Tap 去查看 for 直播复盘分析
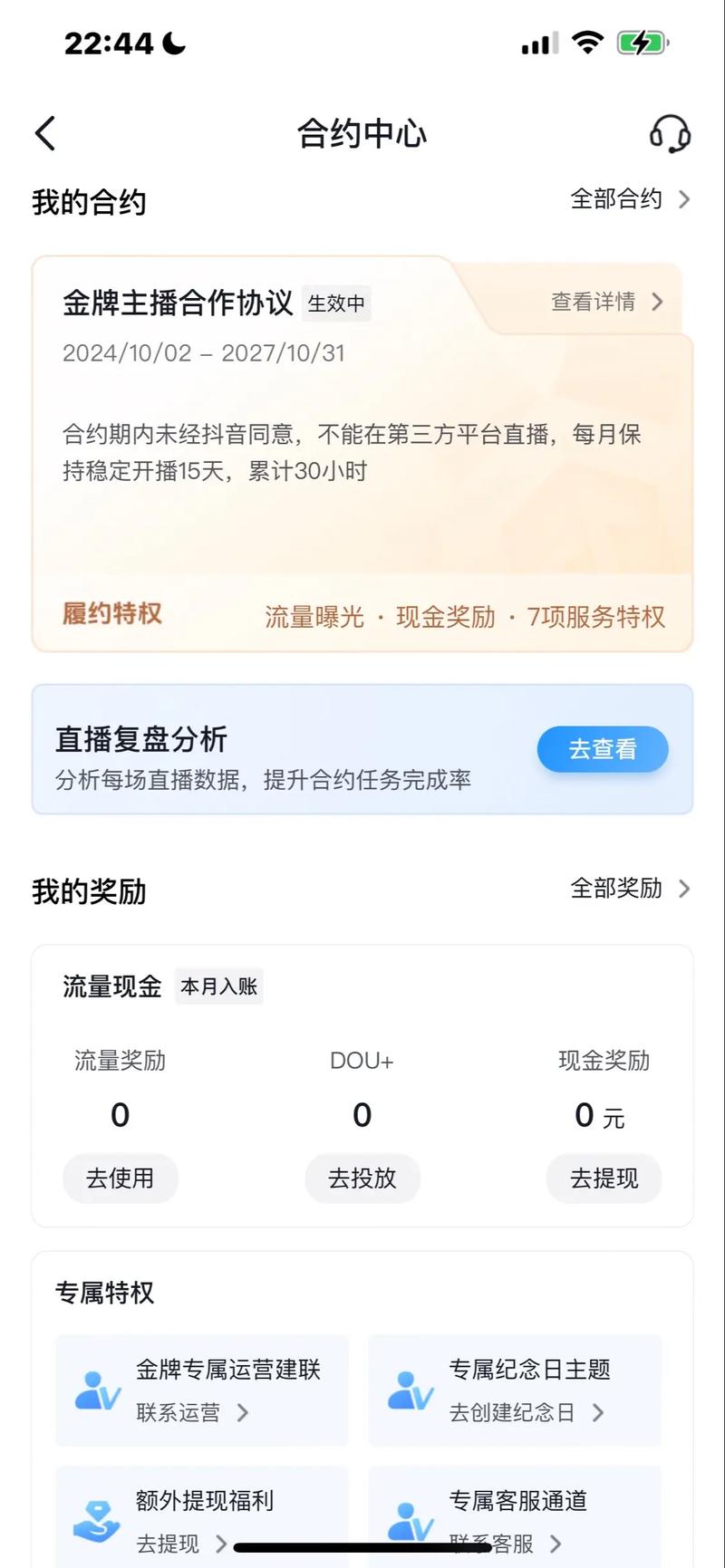This screenshot has width=725, height=1568. 602,749
